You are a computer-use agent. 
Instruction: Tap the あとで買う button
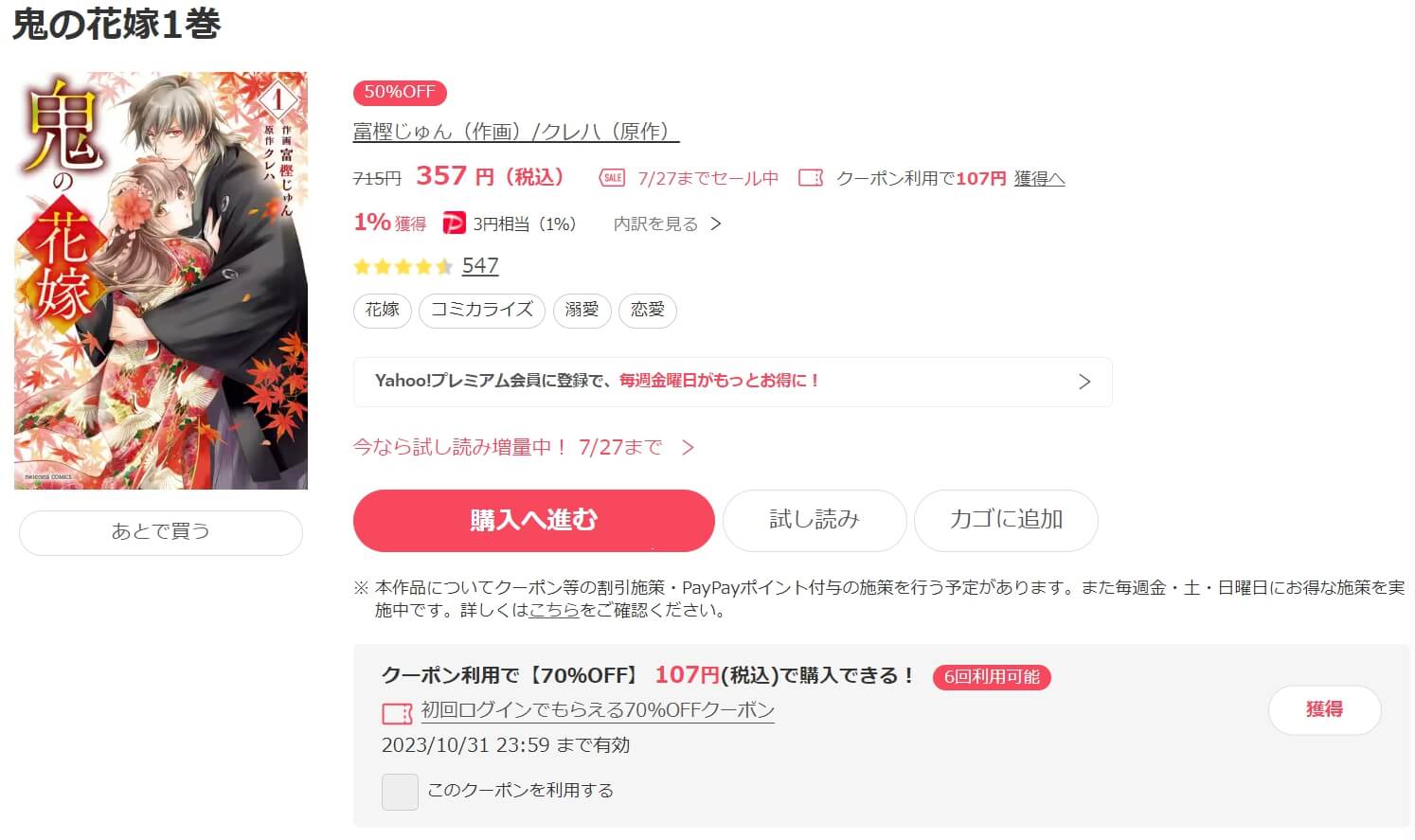[x=161, y=532]
